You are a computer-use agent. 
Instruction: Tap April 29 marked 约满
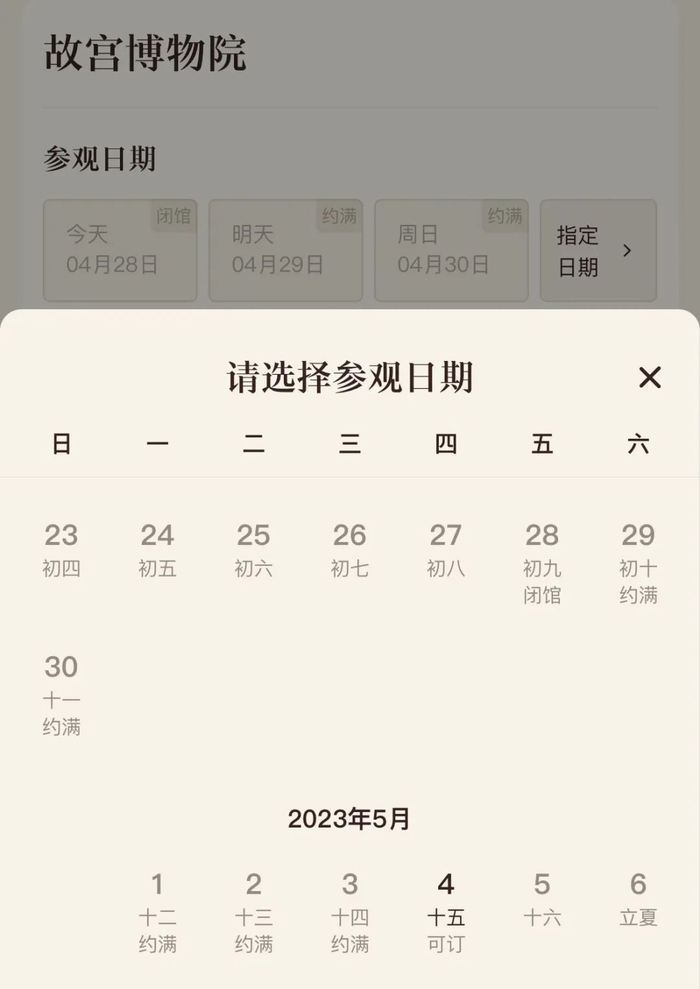click(x=638, y=563)
